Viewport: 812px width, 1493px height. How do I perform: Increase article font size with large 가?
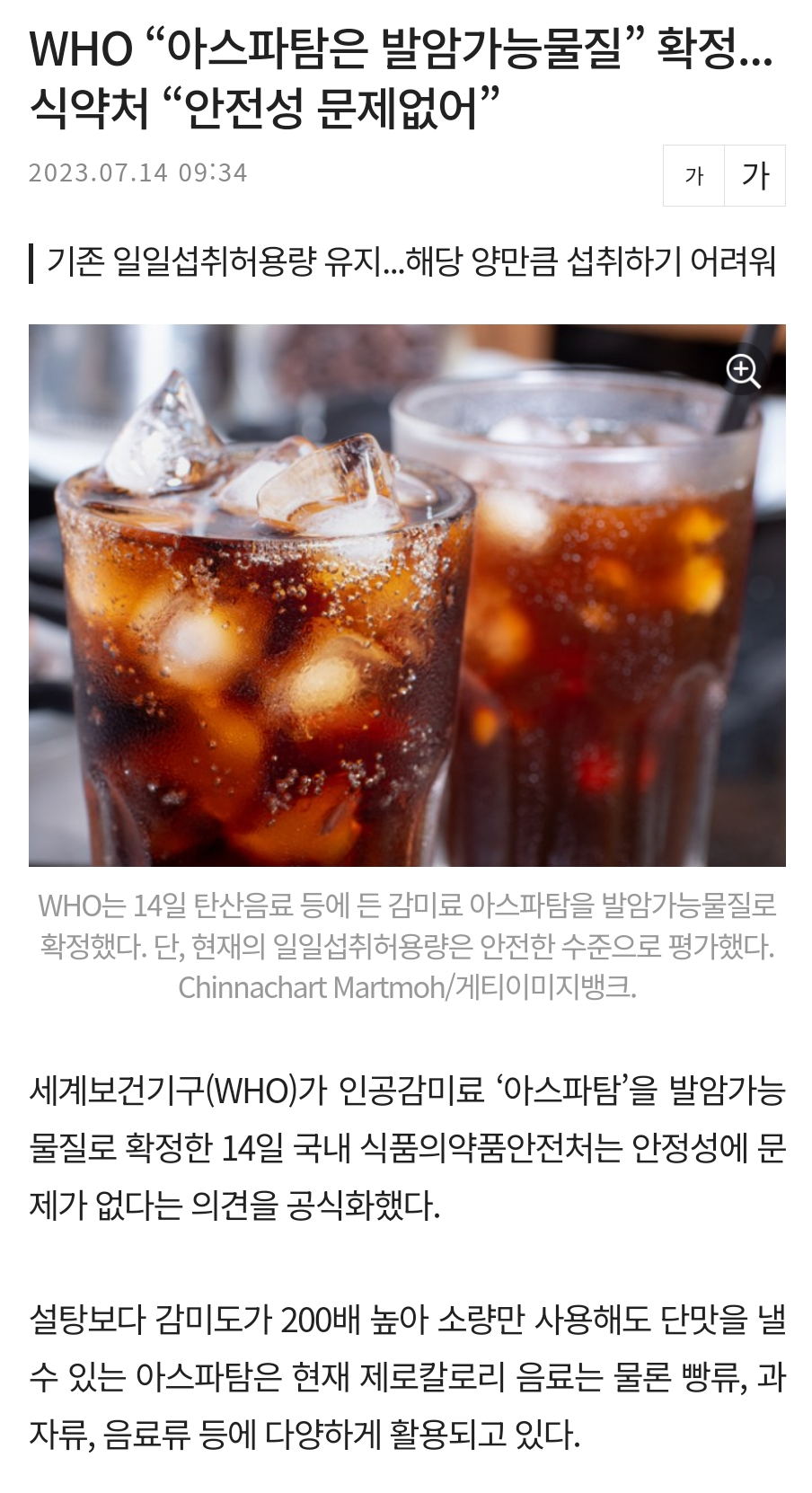point(755,175)
